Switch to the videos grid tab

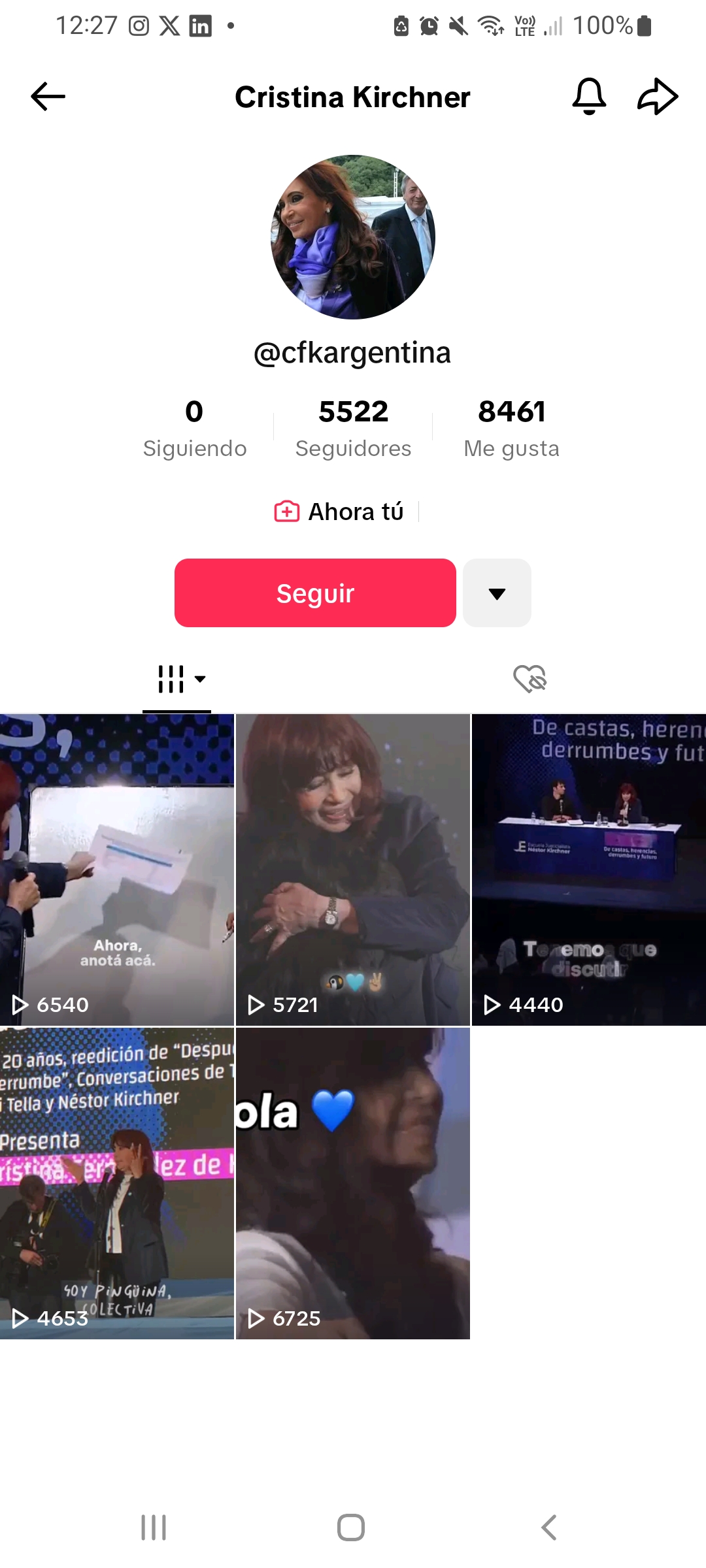click(177, 679)
